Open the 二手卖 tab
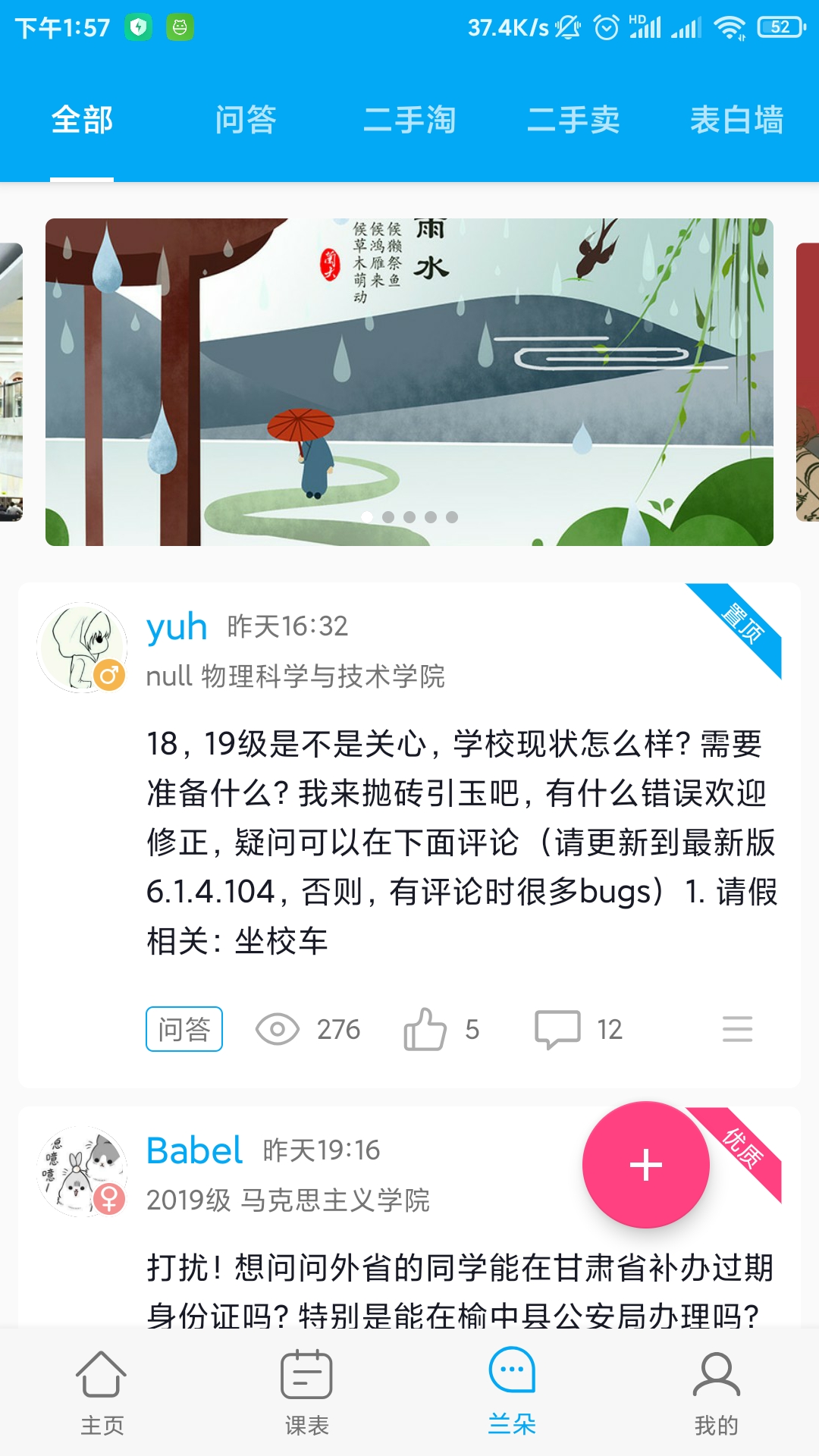819x1456 pixels. tap(573, 121)
